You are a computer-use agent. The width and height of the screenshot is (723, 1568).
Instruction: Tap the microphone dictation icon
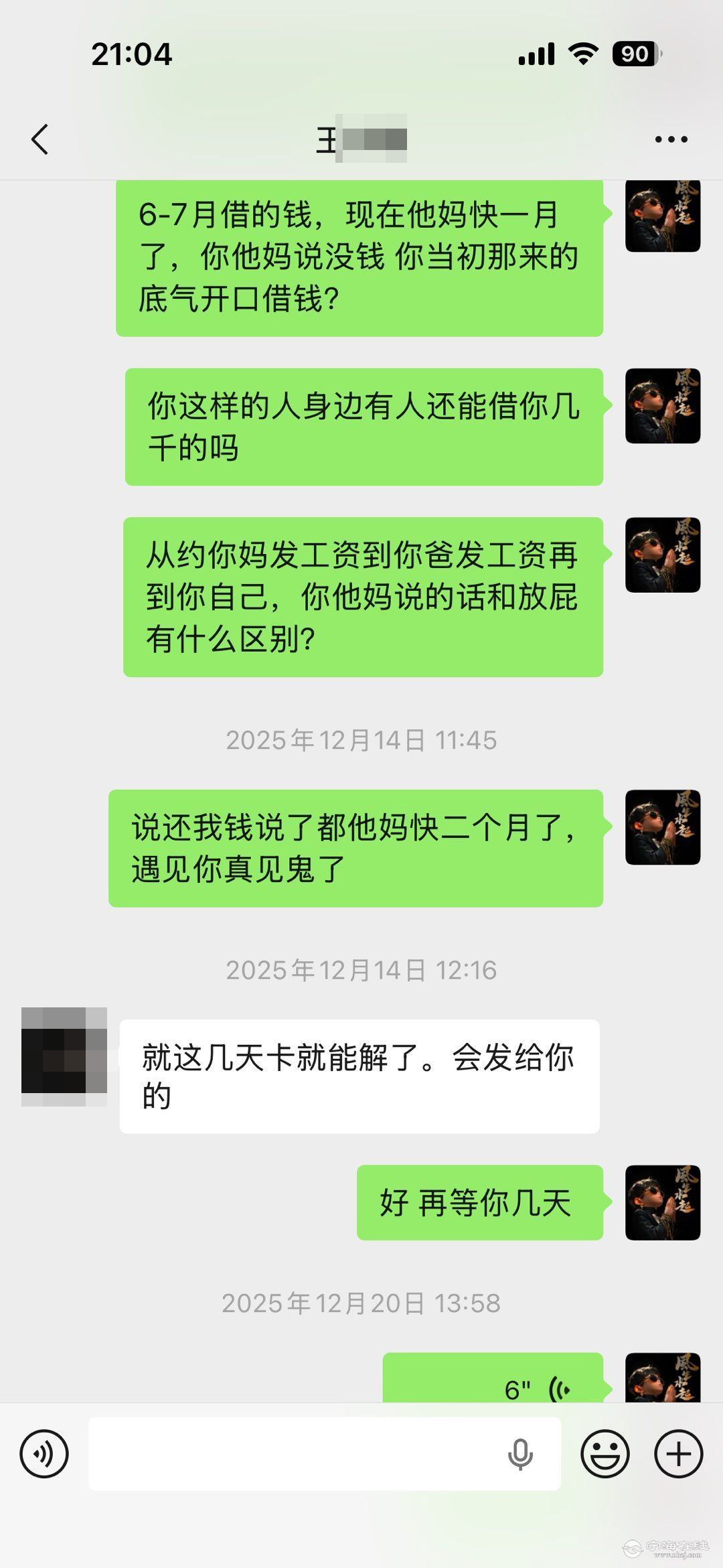tap(520, 1453)
